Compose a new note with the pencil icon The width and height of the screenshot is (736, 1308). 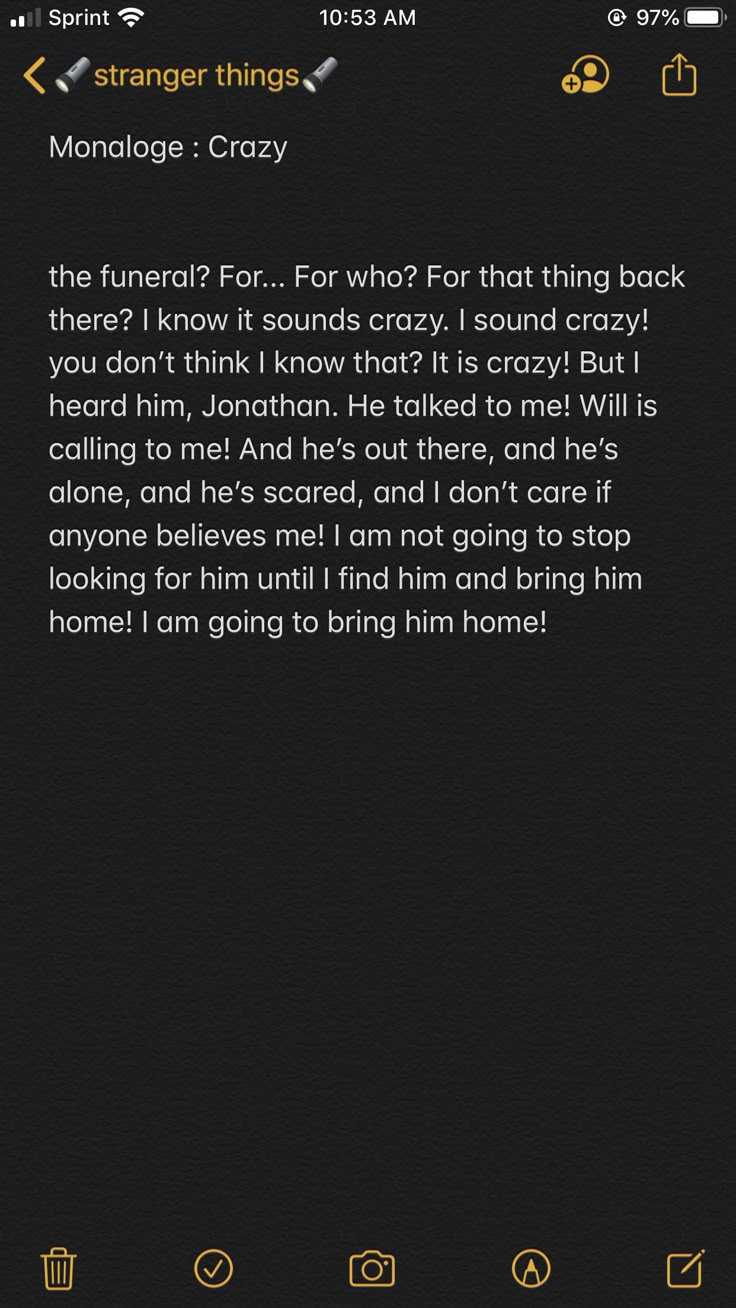point(684,1268)
